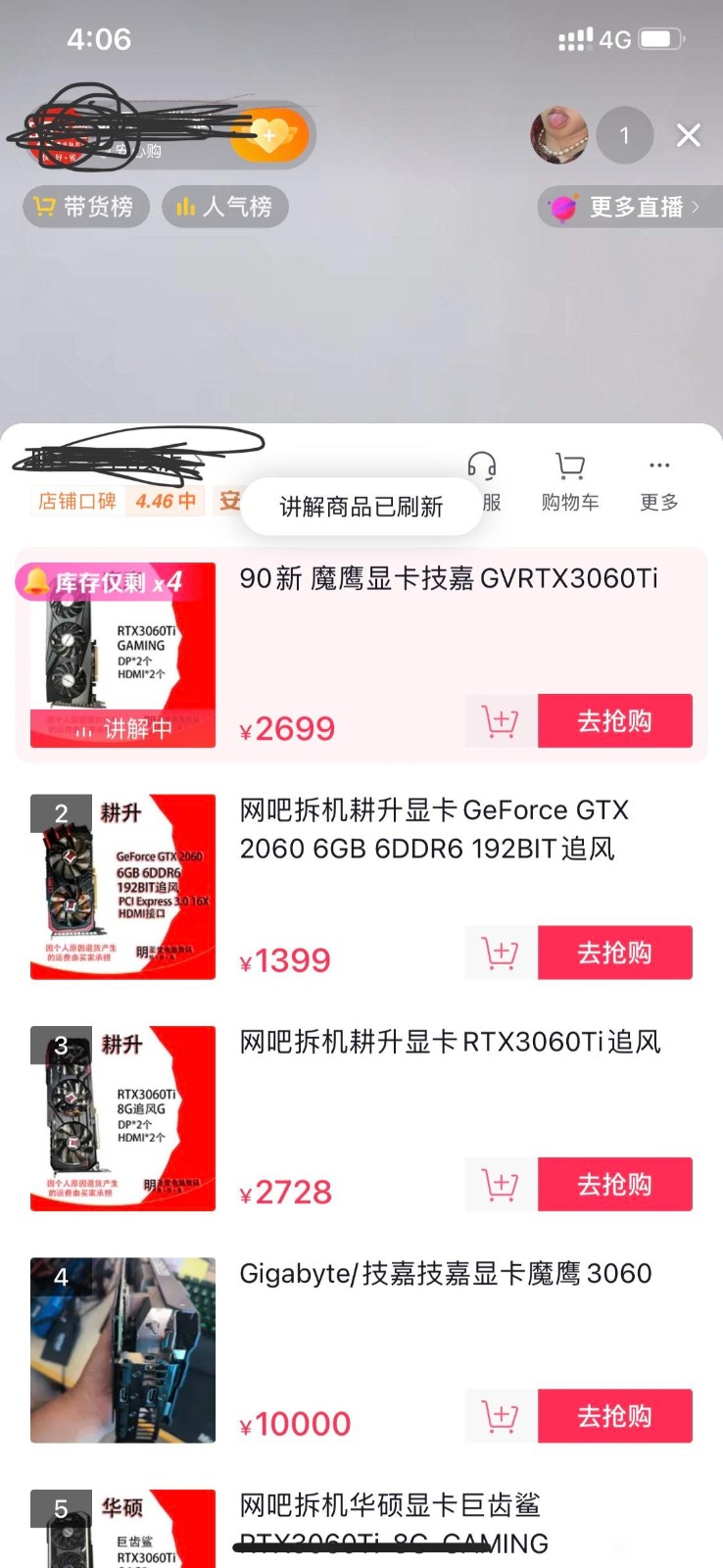Image resolution: width=723 pixels, height=1568 pixels.
Task: Tap the cart-plus icon beside ¥2699 item
Action: pos(500,719)
